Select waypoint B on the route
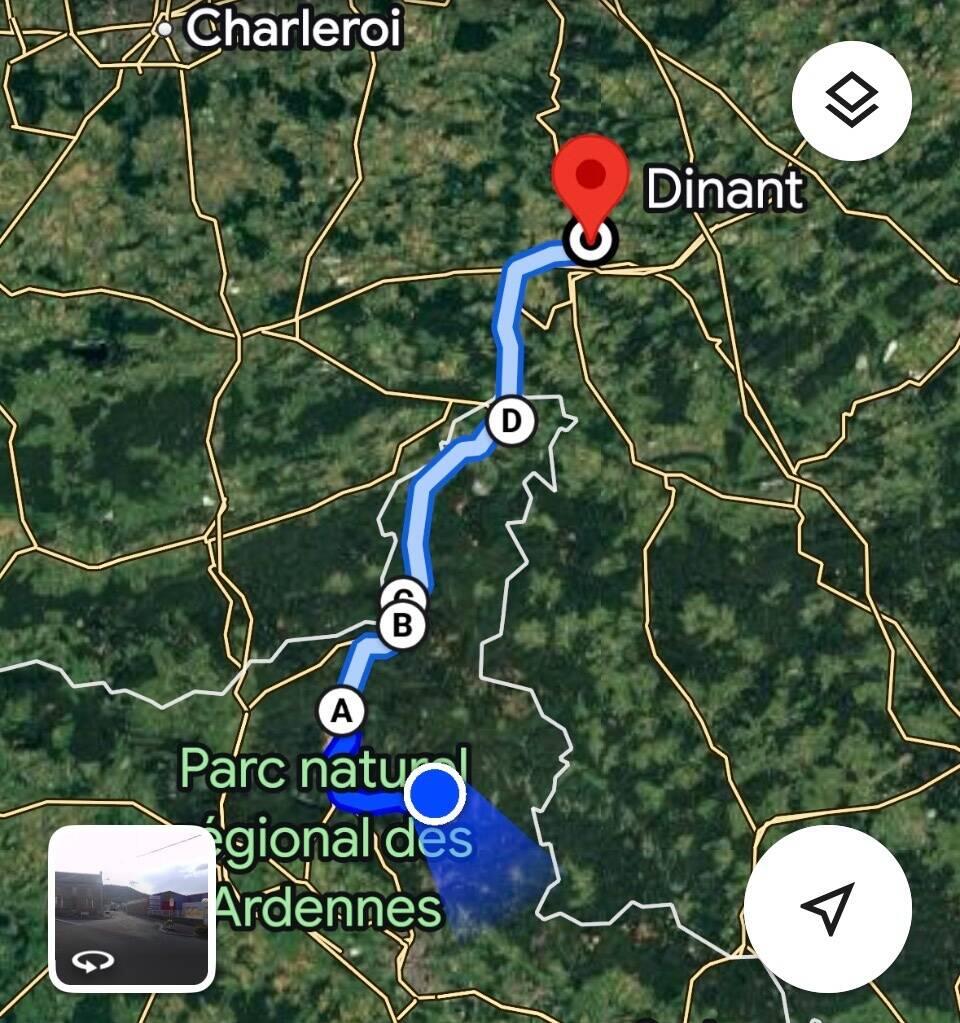Screen dimensions: 960x1023 (x=402, y=627)
